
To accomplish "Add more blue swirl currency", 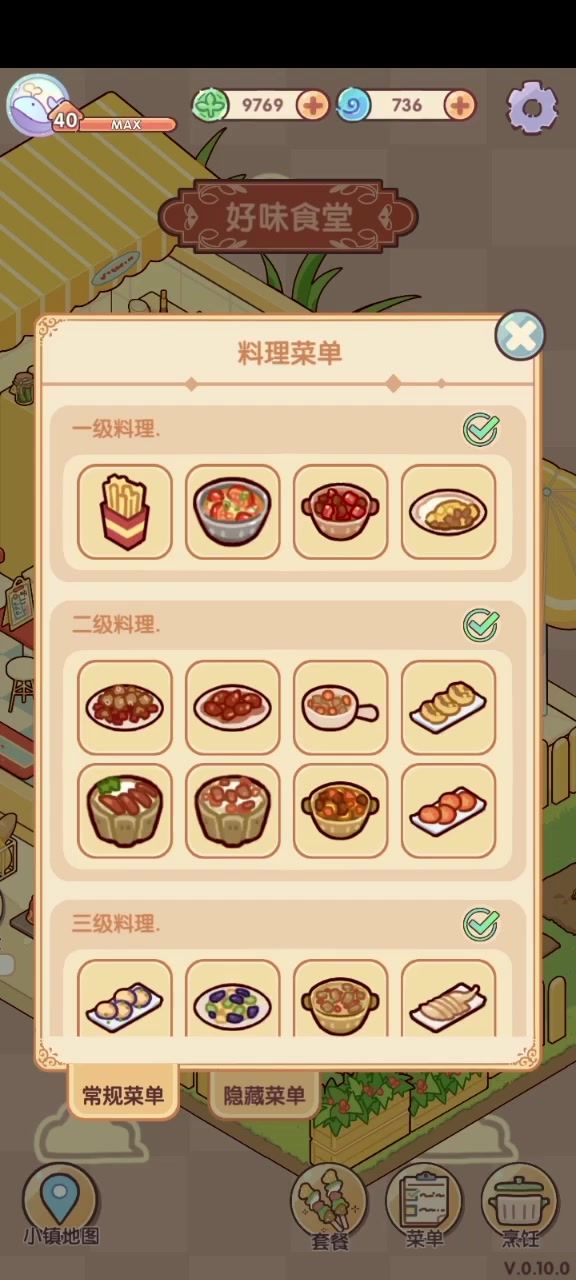I will 459,105.
